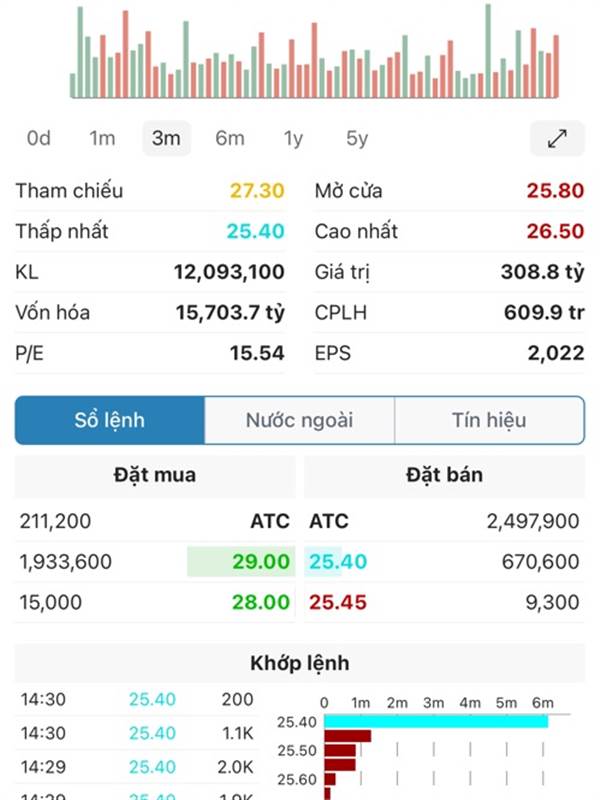This screenshot has width=600, height=800.
Task: Open the Sổ lệnh tab
Action: coord(110,420)
